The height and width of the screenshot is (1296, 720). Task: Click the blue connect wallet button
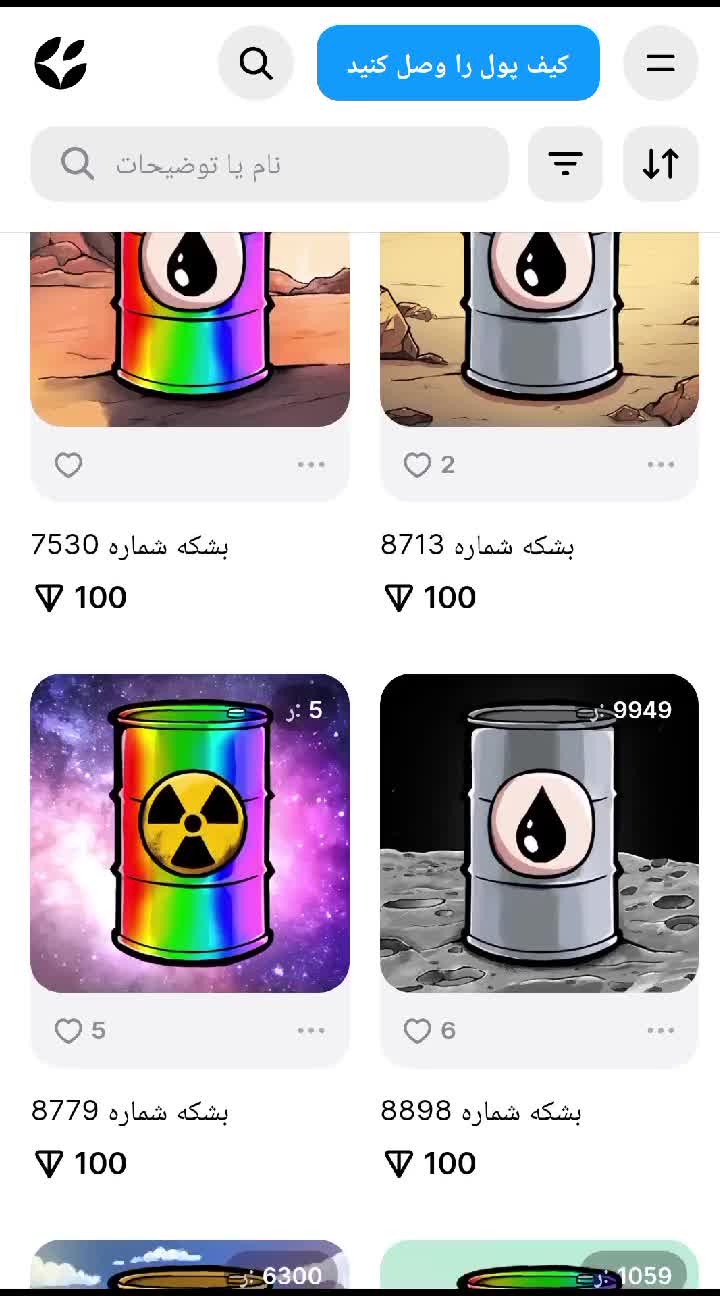tap(457, 63)
